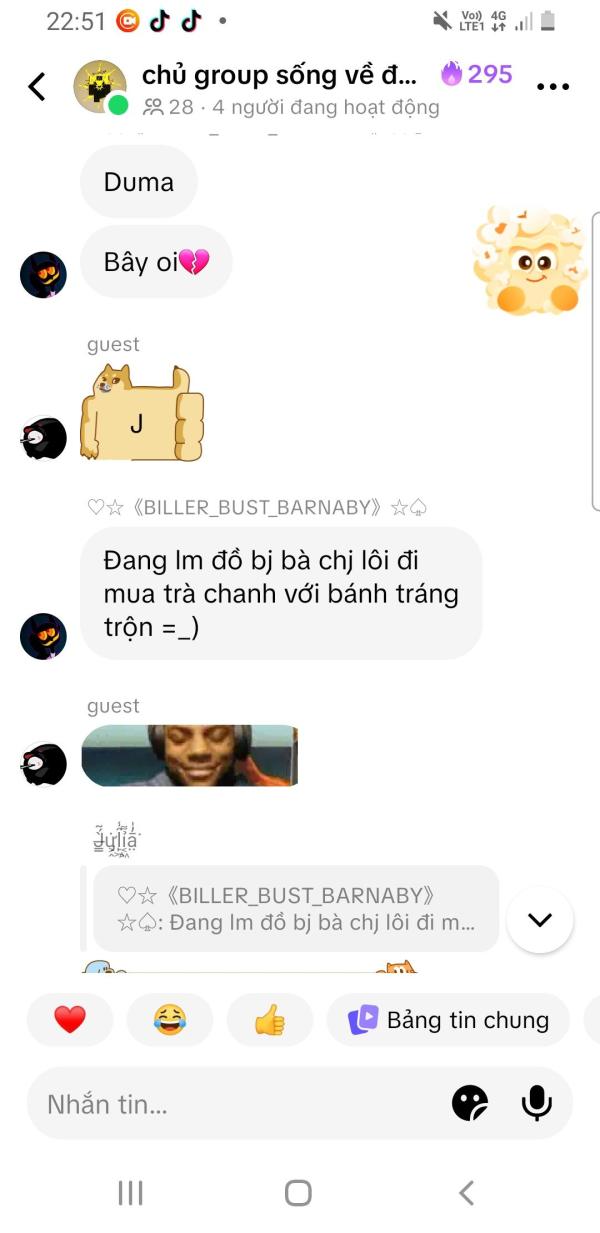
Task: Open the three-dot overflow menu
Action: pos(552,87)
